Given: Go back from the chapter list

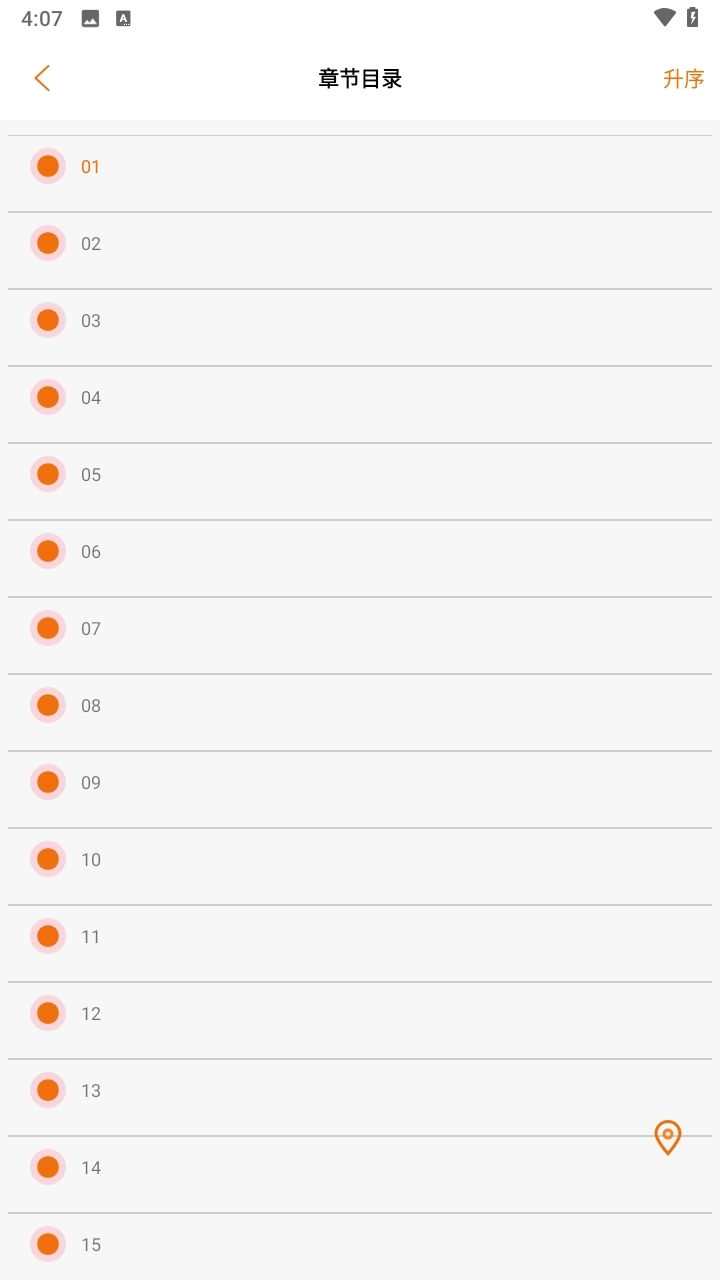Looking at the screenshot, I should 42,78.
